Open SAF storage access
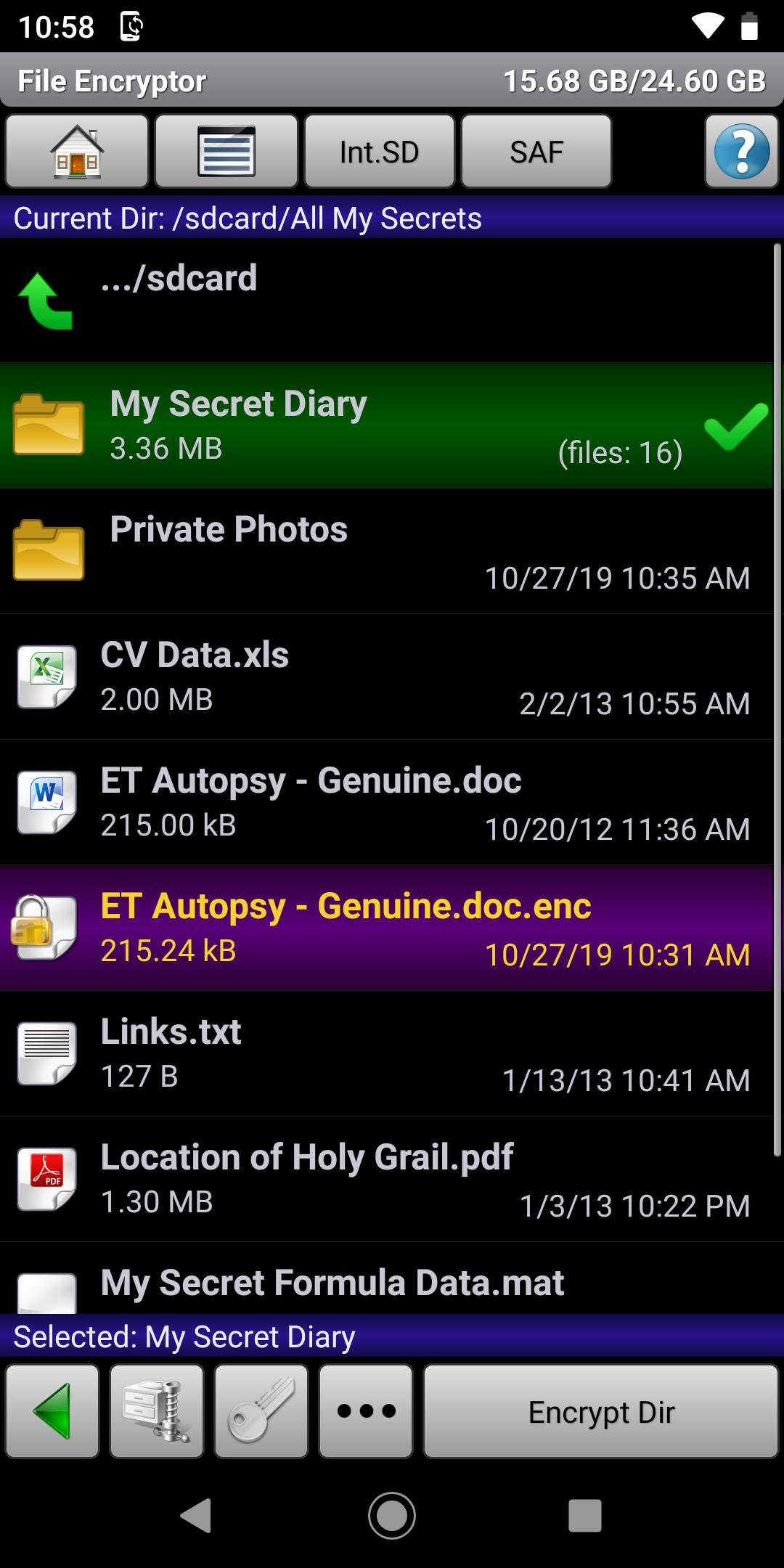Viewport: 784px width, 1568px height. pos(536,152)
